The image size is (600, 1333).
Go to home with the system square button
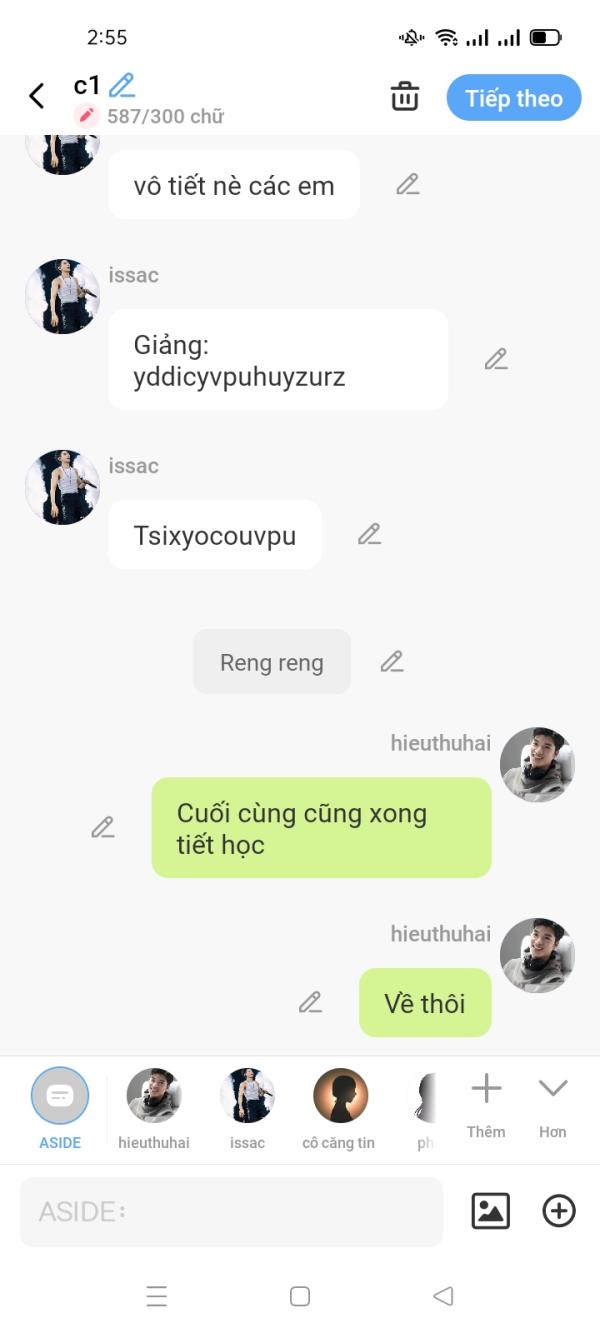(300, 1296)
